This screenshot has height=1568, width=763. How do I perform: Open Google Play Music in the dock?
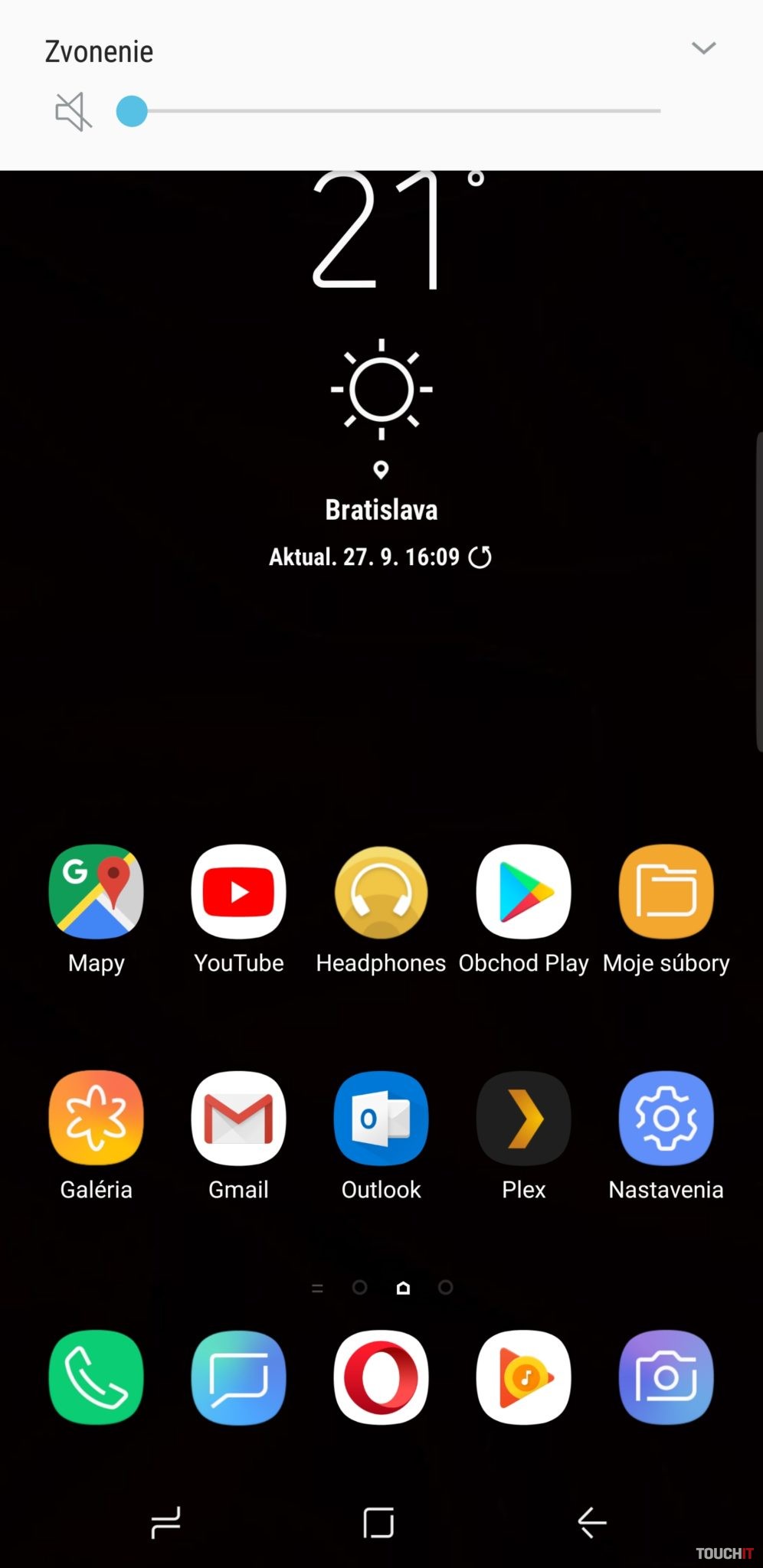point(524,1377)
